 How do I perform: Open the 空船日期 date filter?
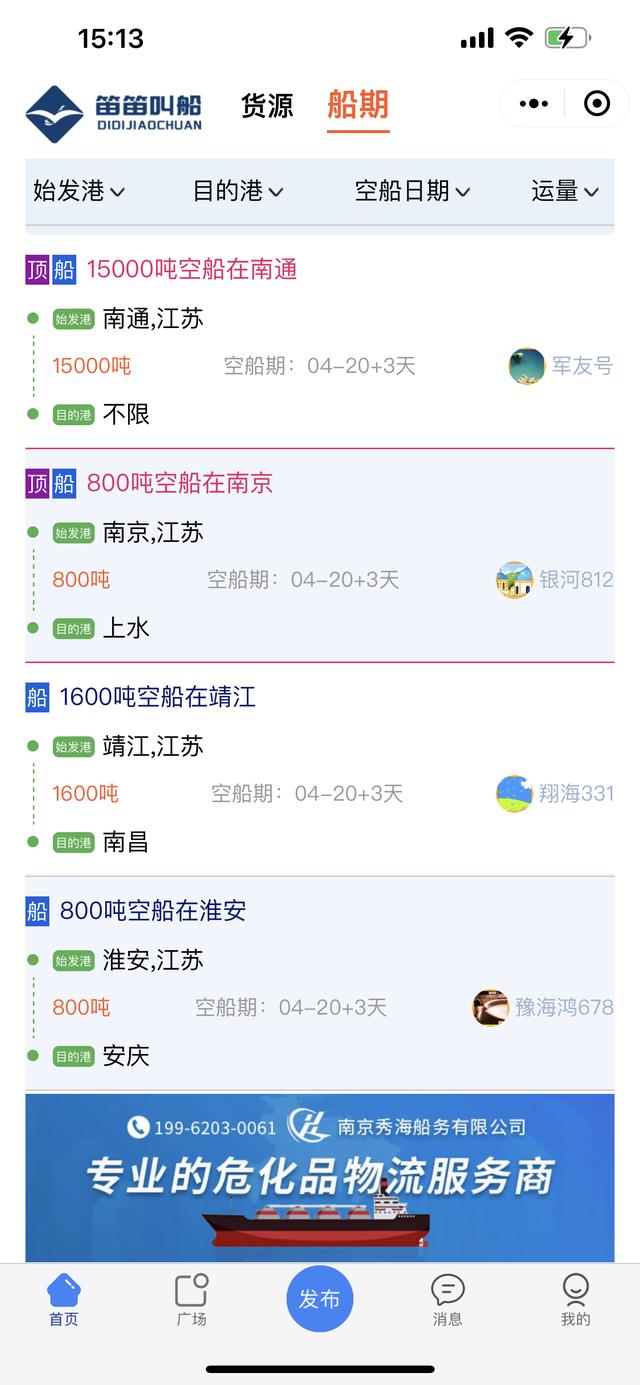coord(412,191)
